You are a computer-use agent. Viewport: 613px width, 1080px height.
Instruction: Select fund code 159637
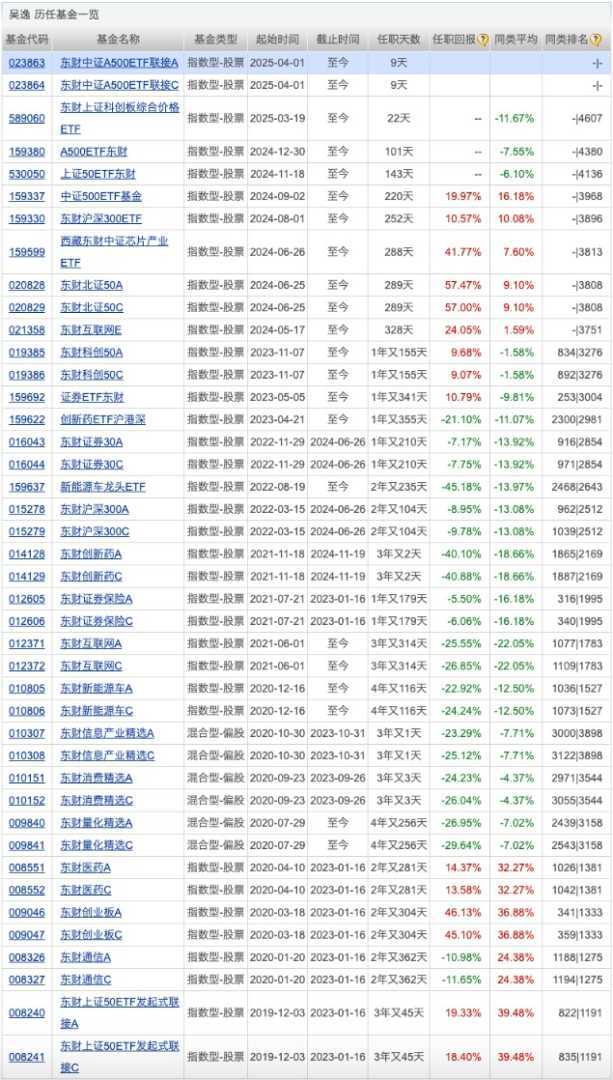click(x=27, y=487)
